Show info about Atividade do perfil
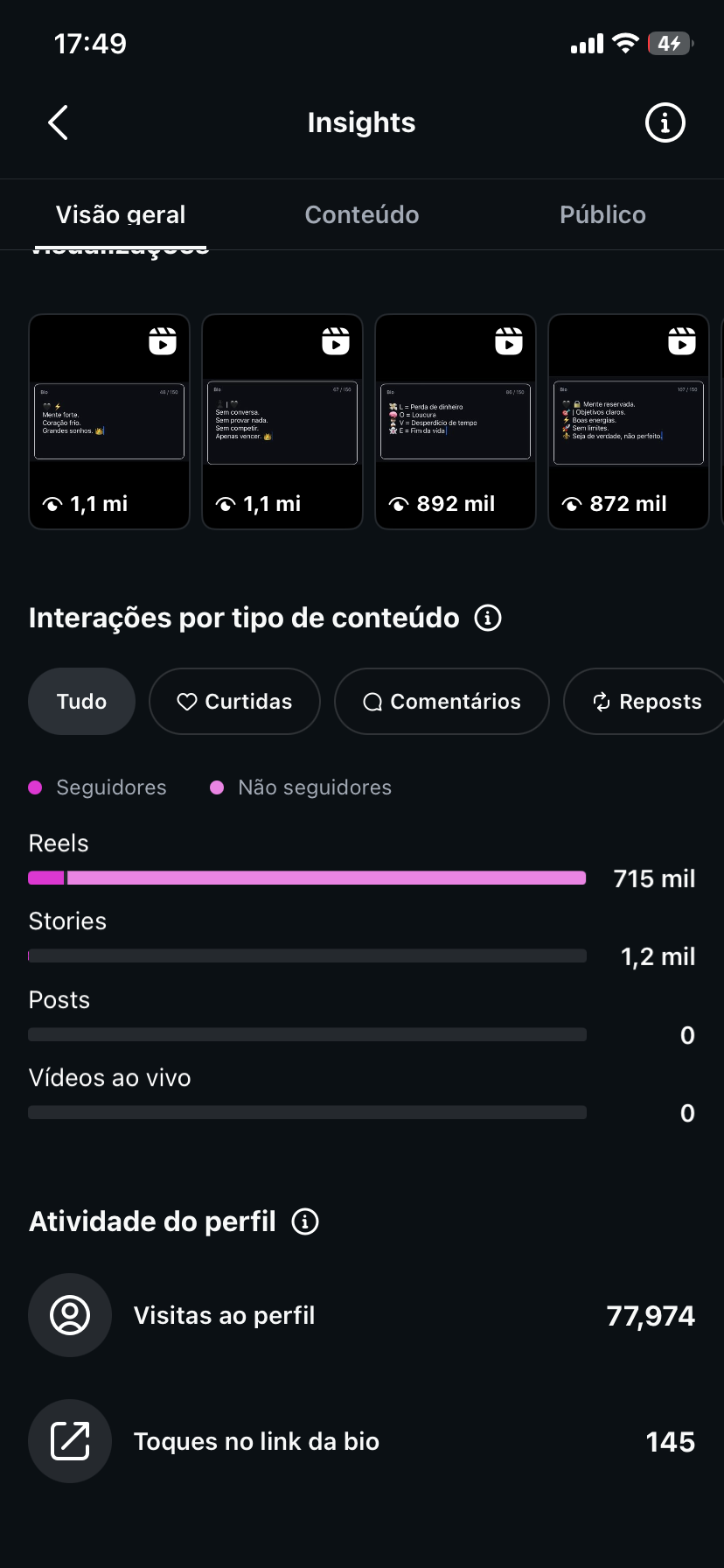This screenshot has height=1568, width=724. point(305,1221)
